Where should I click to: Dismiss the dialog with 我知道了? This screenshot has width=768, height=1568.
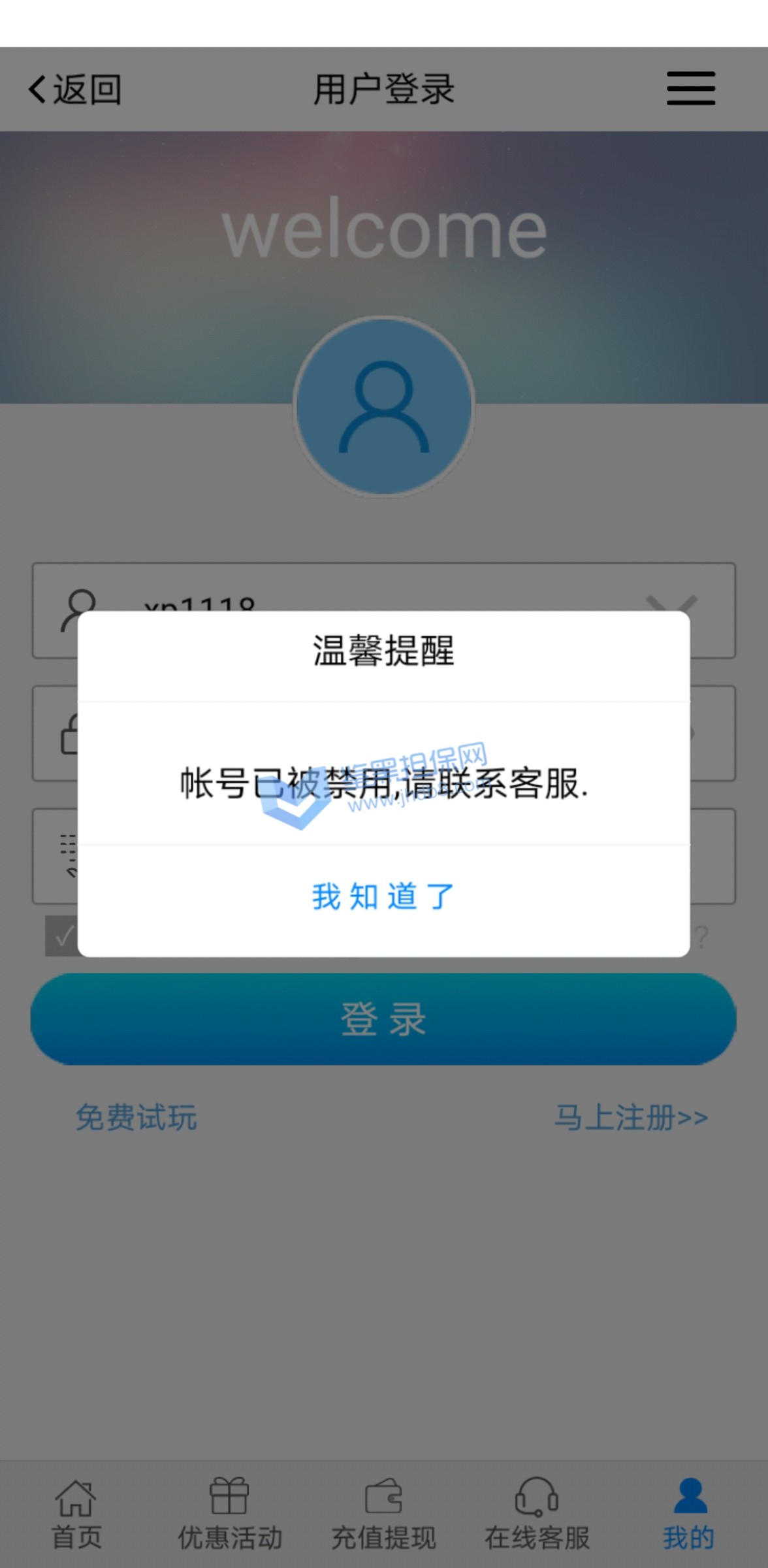click(x=383, y=896)
